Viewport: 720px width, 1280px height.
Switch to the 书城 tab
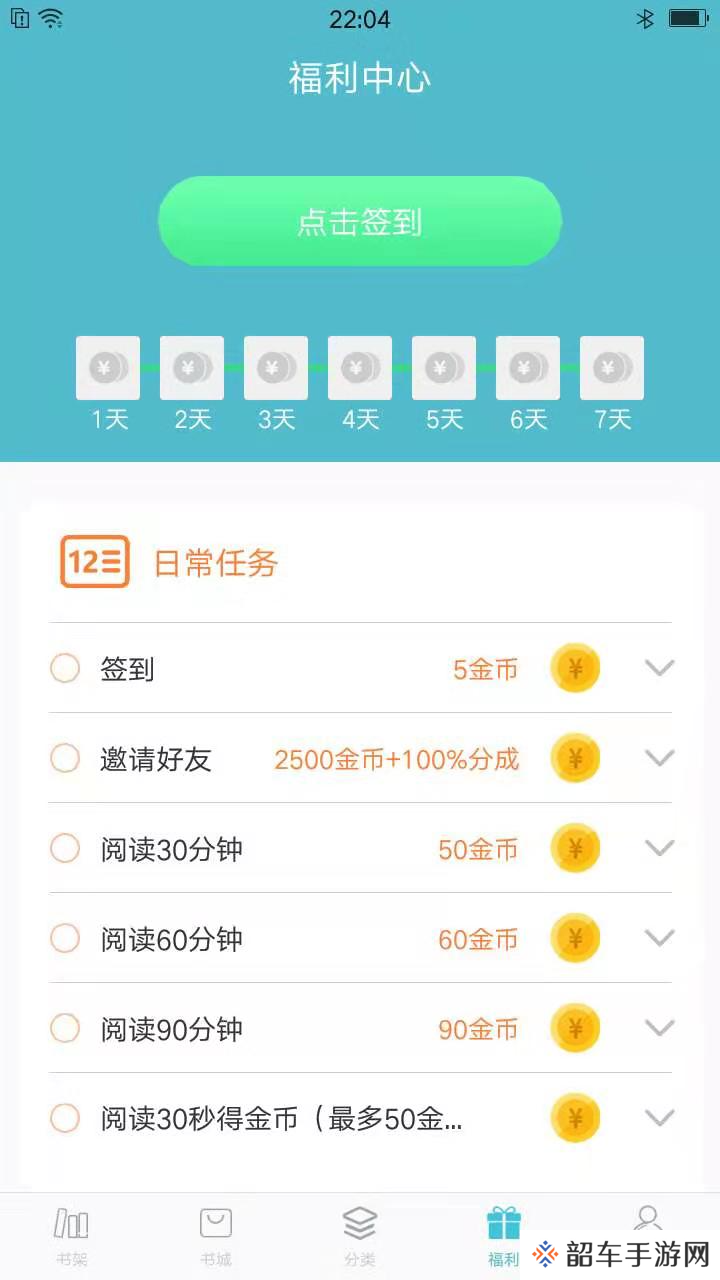click(216, 1236)
